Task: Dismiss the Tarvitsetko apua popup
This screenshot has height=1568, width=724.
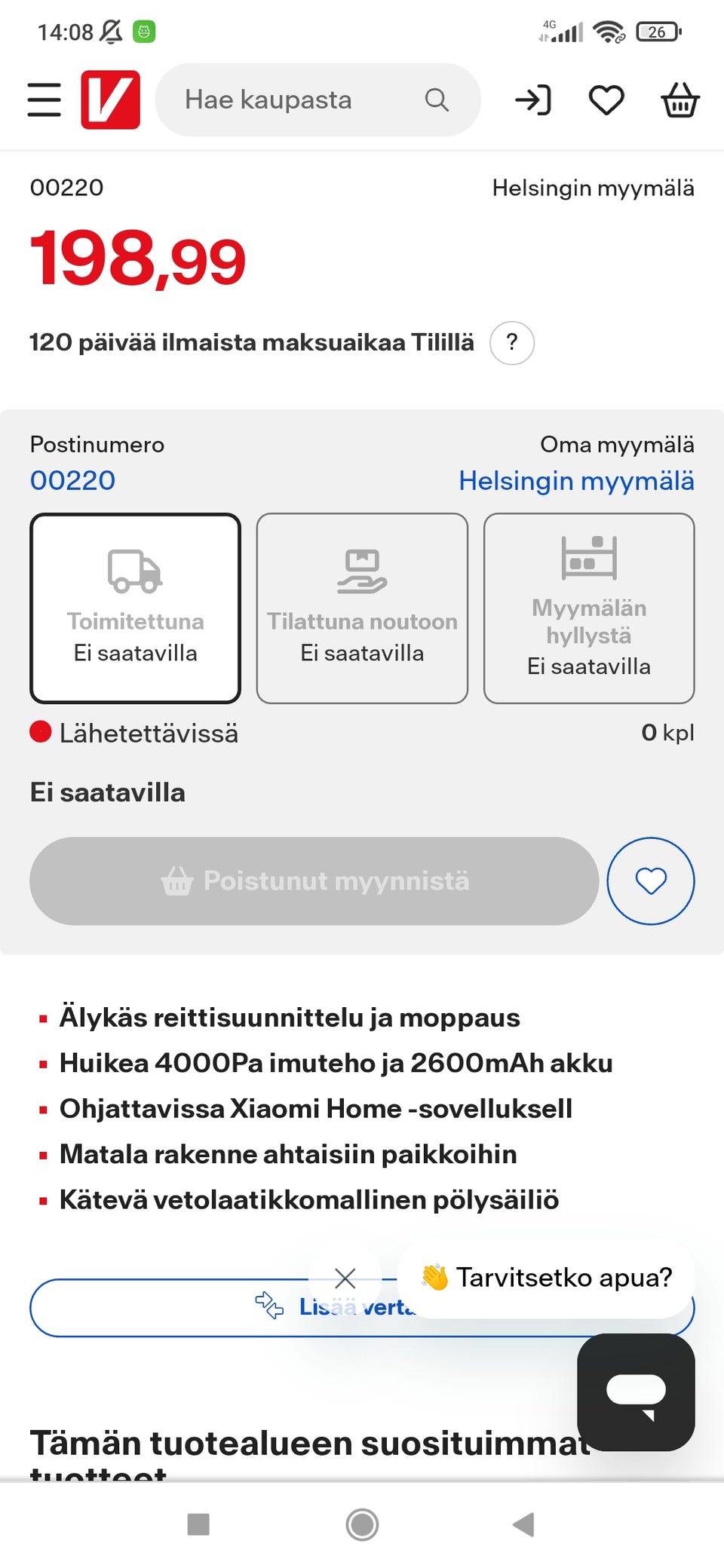Action: click(345, 1278)
